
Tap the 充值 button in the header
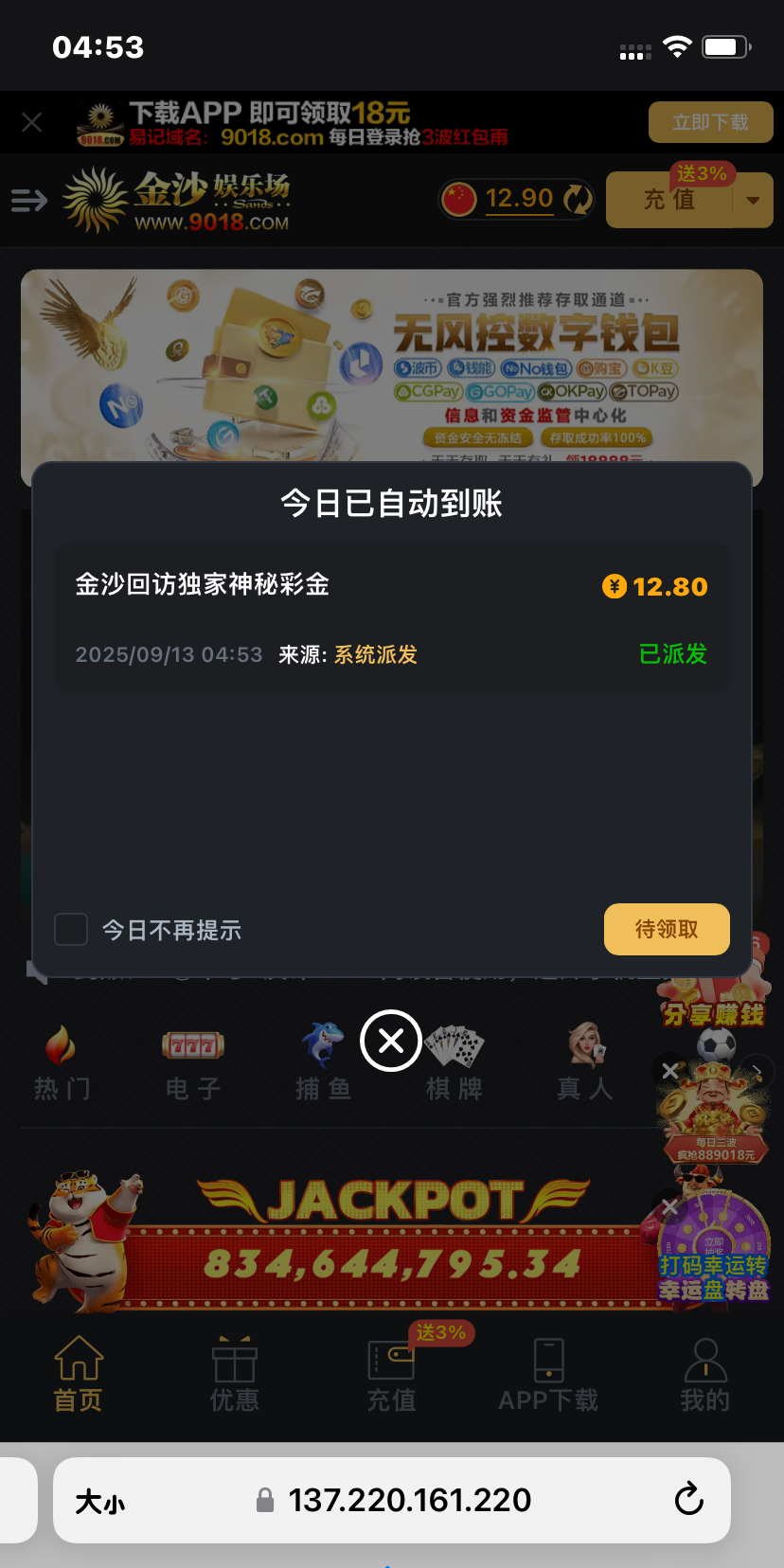[x=669, y=200]
